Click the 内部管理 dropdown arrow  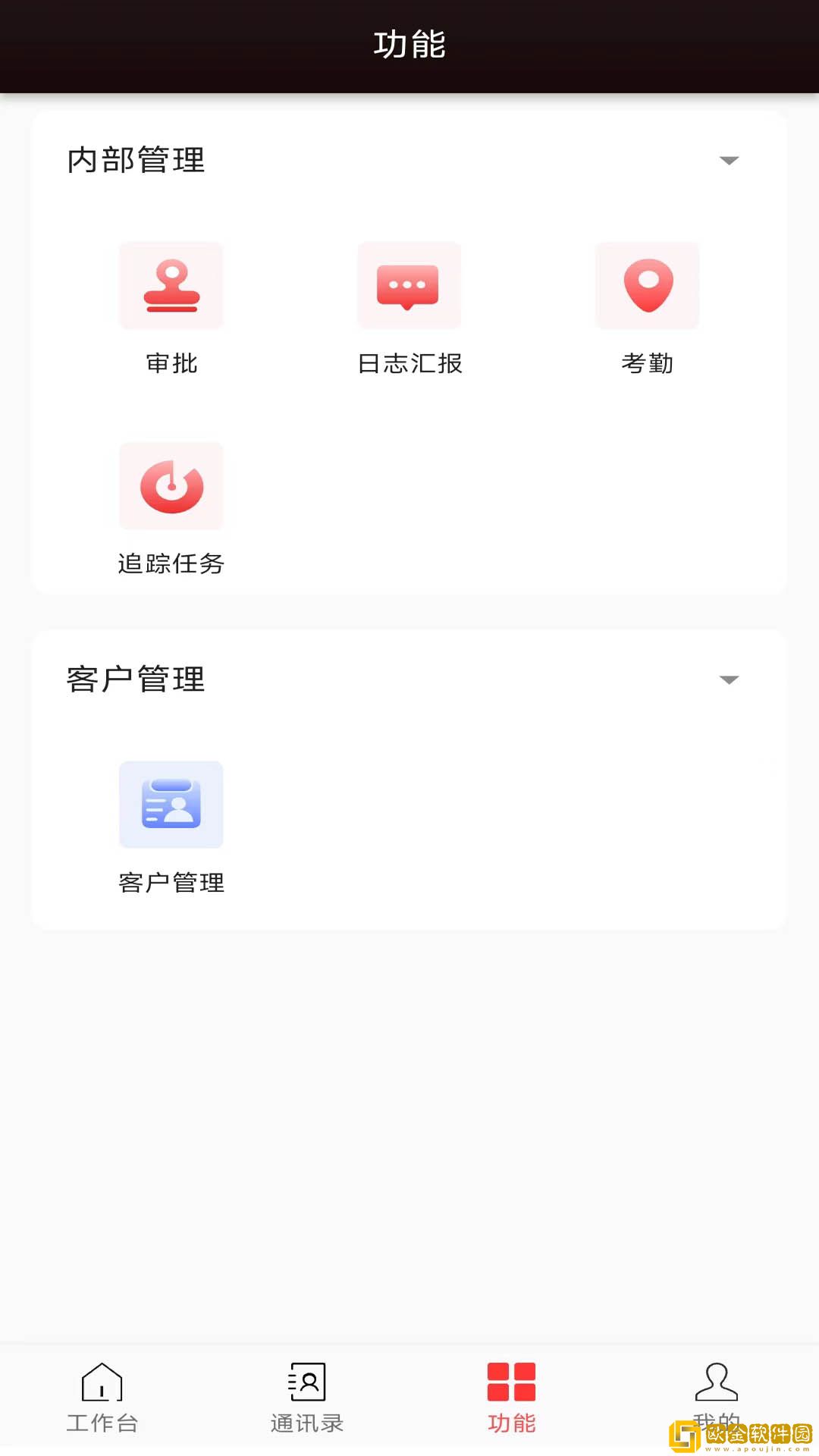(x=729, y=160)
